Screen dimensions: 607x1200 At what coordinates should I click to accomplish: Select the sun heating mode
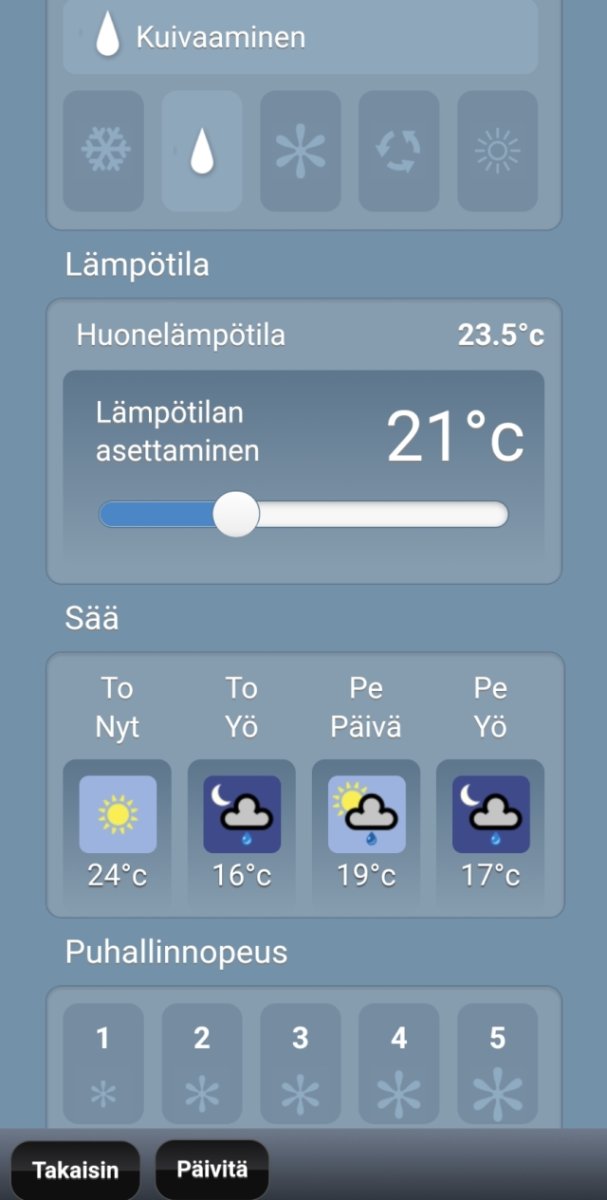[497, 151]
